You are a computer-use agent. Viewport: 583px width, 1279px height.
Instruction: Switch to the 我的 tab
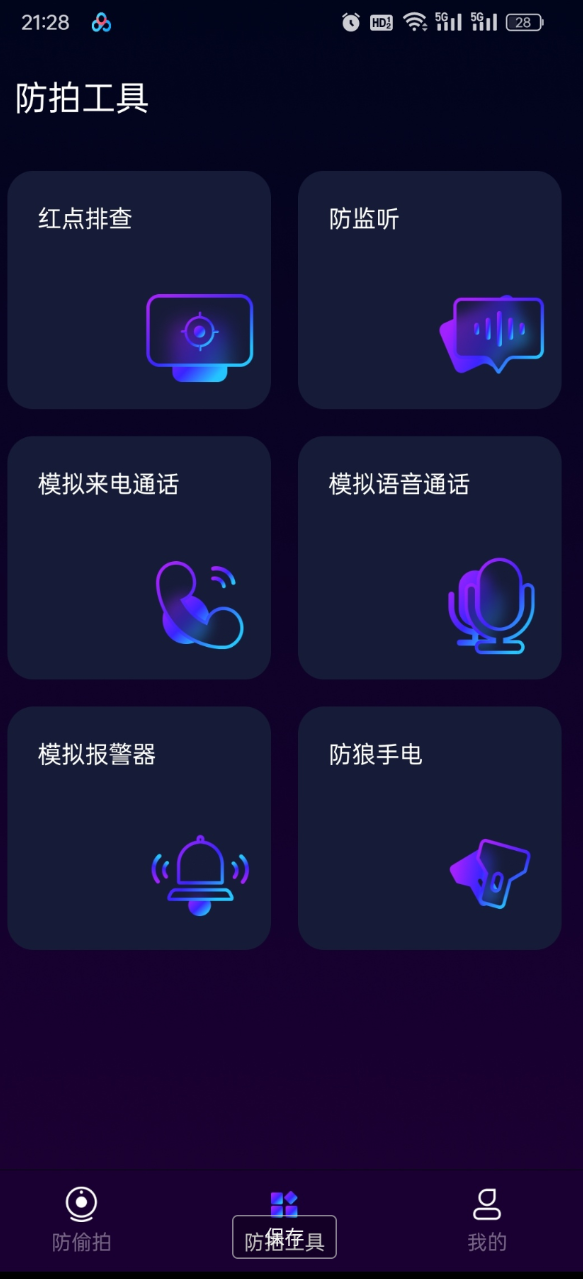click(x=487, y=1220)
